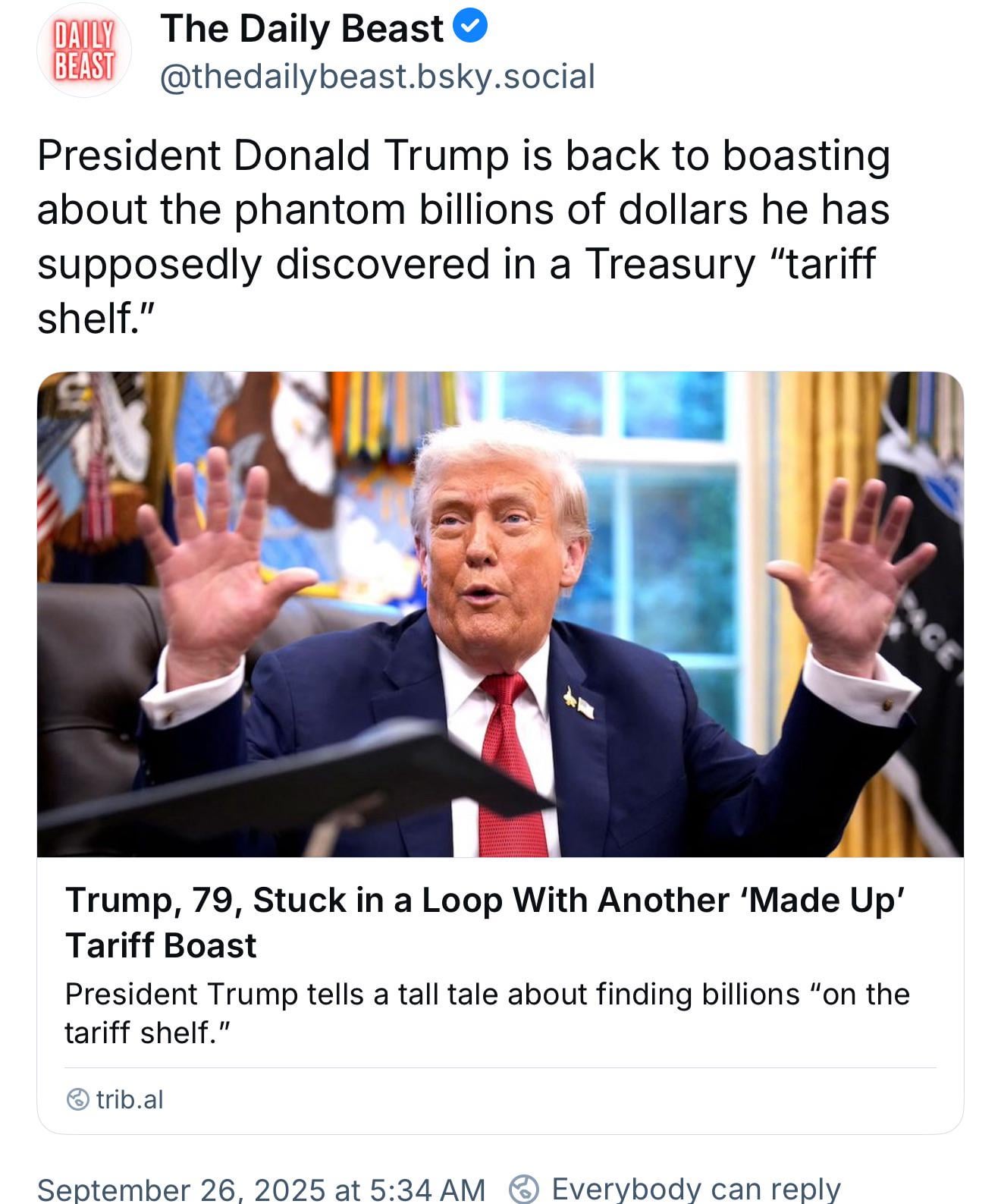Open the trib.al article link

[128, 1099]
